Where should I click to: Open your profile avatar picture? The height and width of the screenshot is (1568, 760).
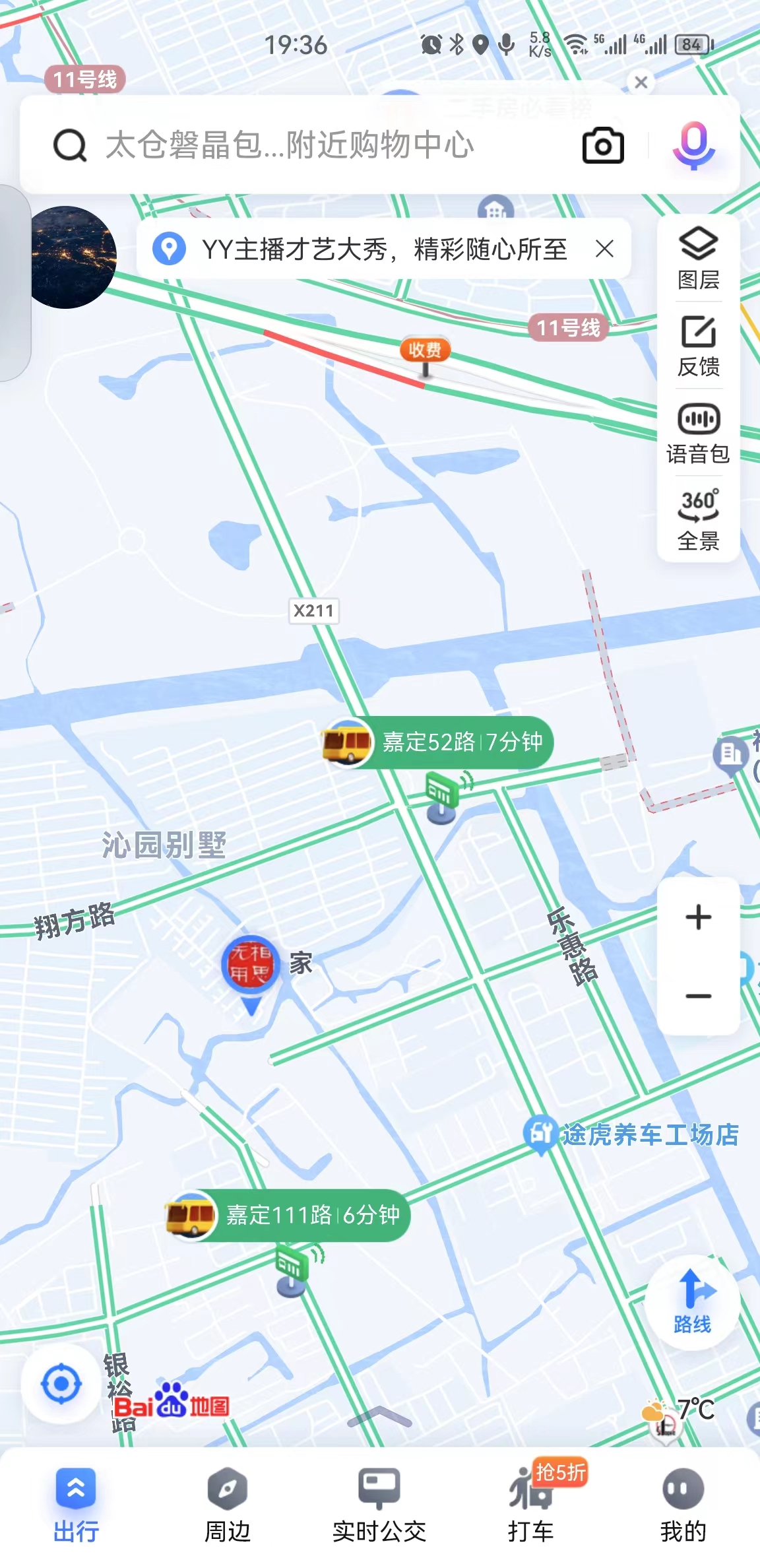[73, 257]
